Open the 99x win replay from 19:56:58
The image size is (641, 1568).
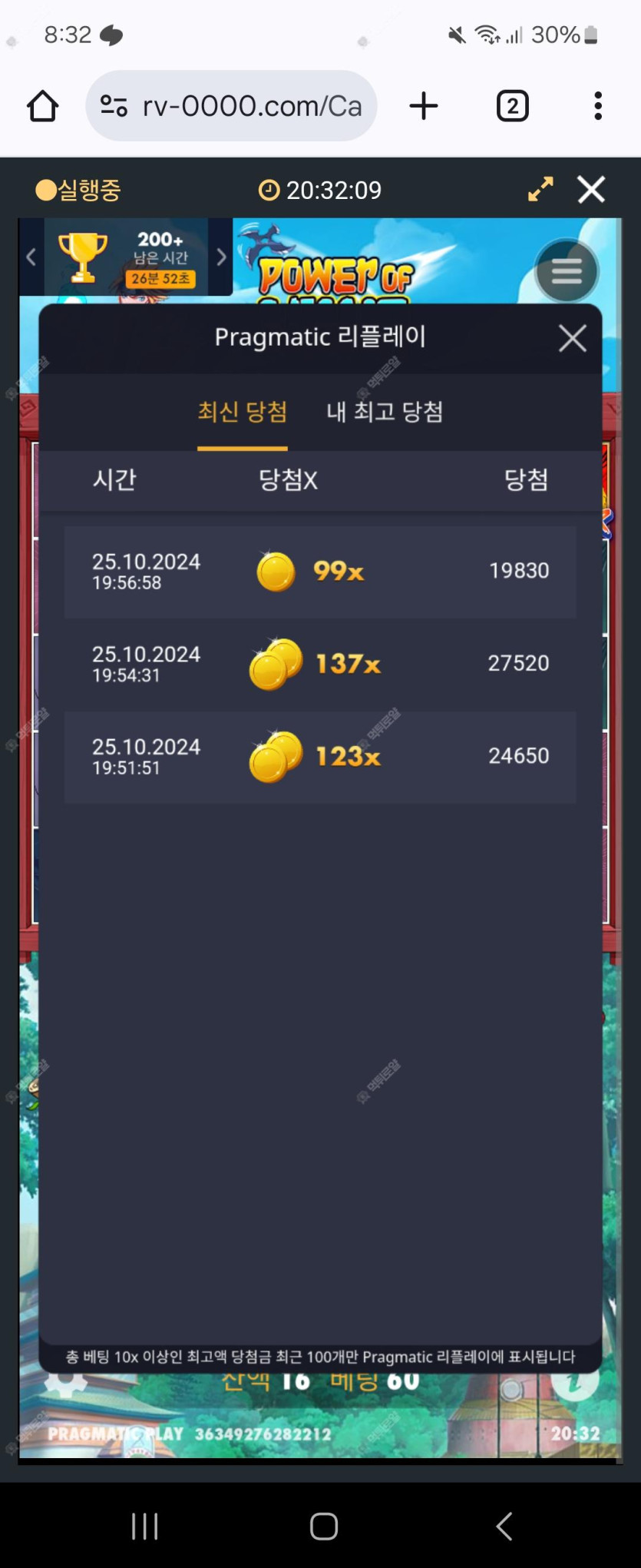click(x=319, y=572)
